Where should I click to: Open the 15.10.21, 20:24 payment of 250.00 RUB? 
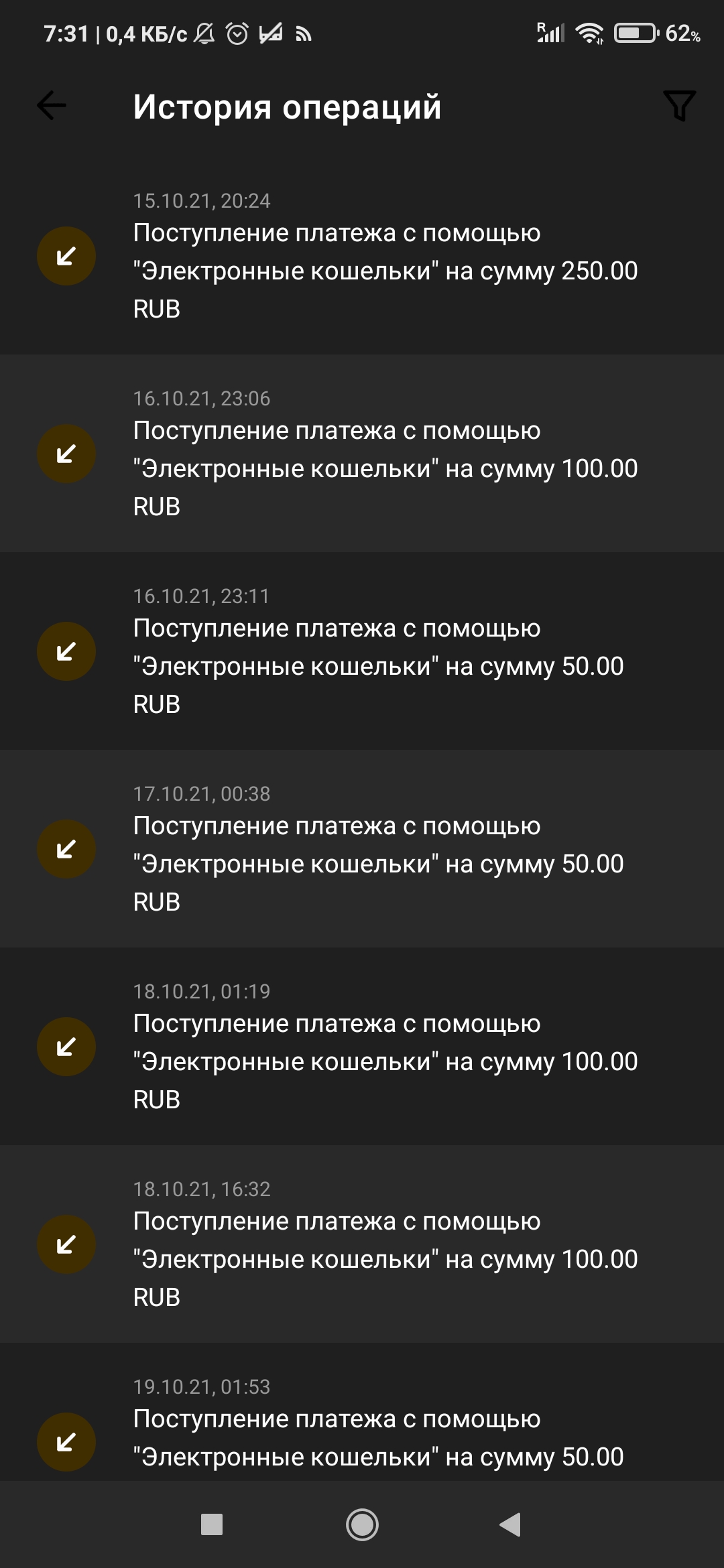click(362, 256)
